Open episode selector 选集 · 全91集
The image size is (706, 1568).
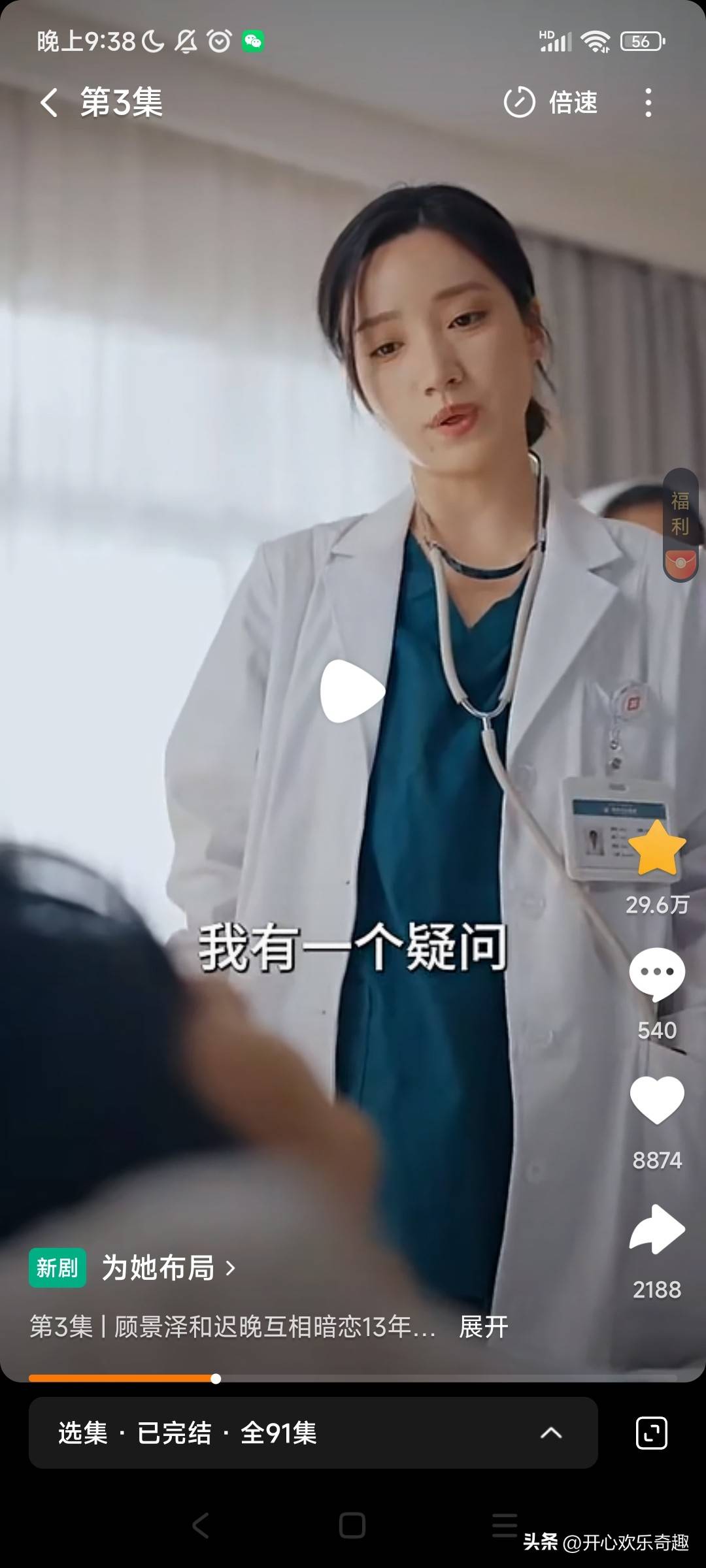(312, 1433)
